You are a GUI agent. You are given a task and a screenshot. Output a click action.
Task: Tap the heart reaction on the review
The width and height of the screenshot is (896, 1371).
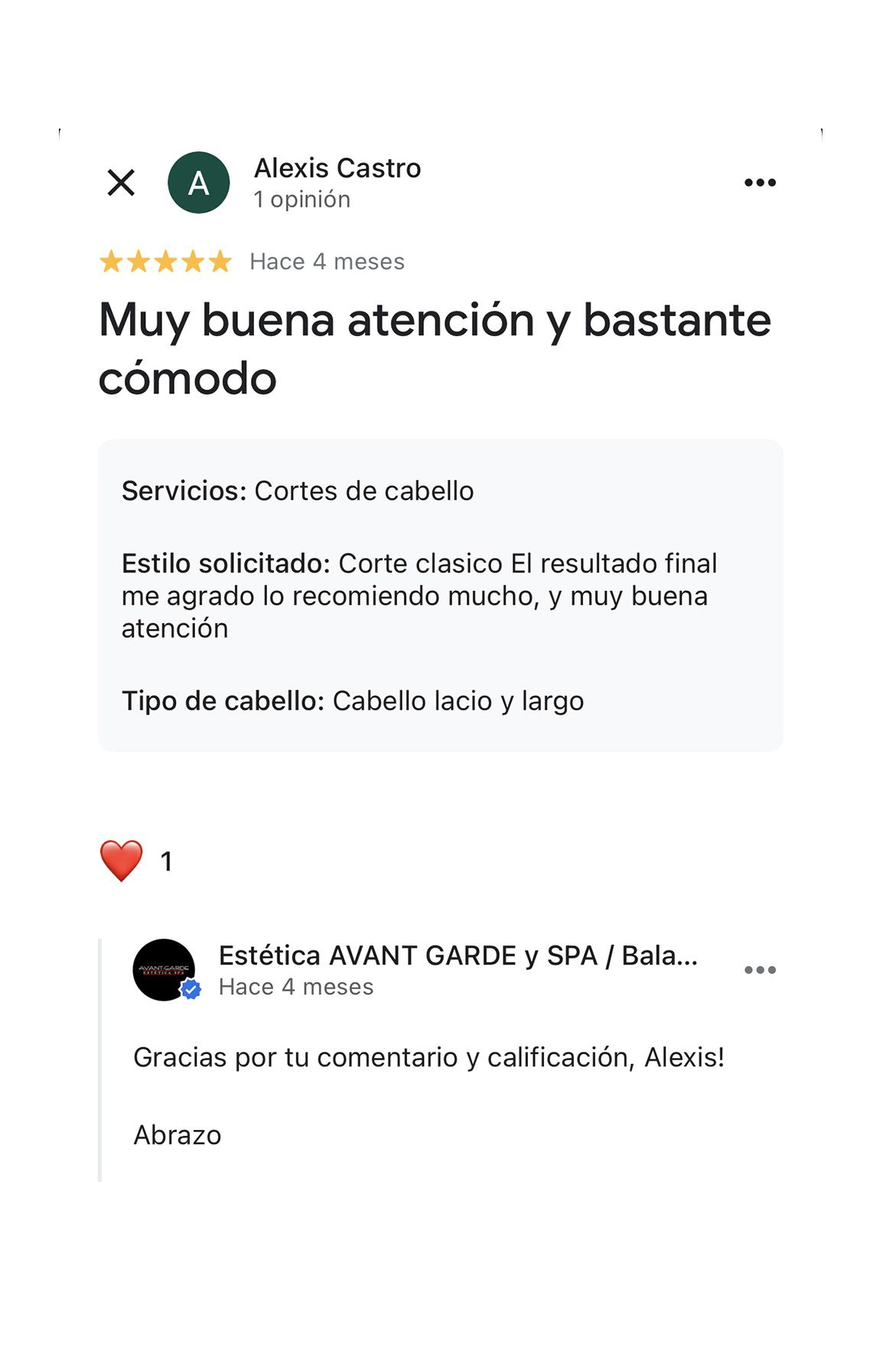[x=122, y=861]
